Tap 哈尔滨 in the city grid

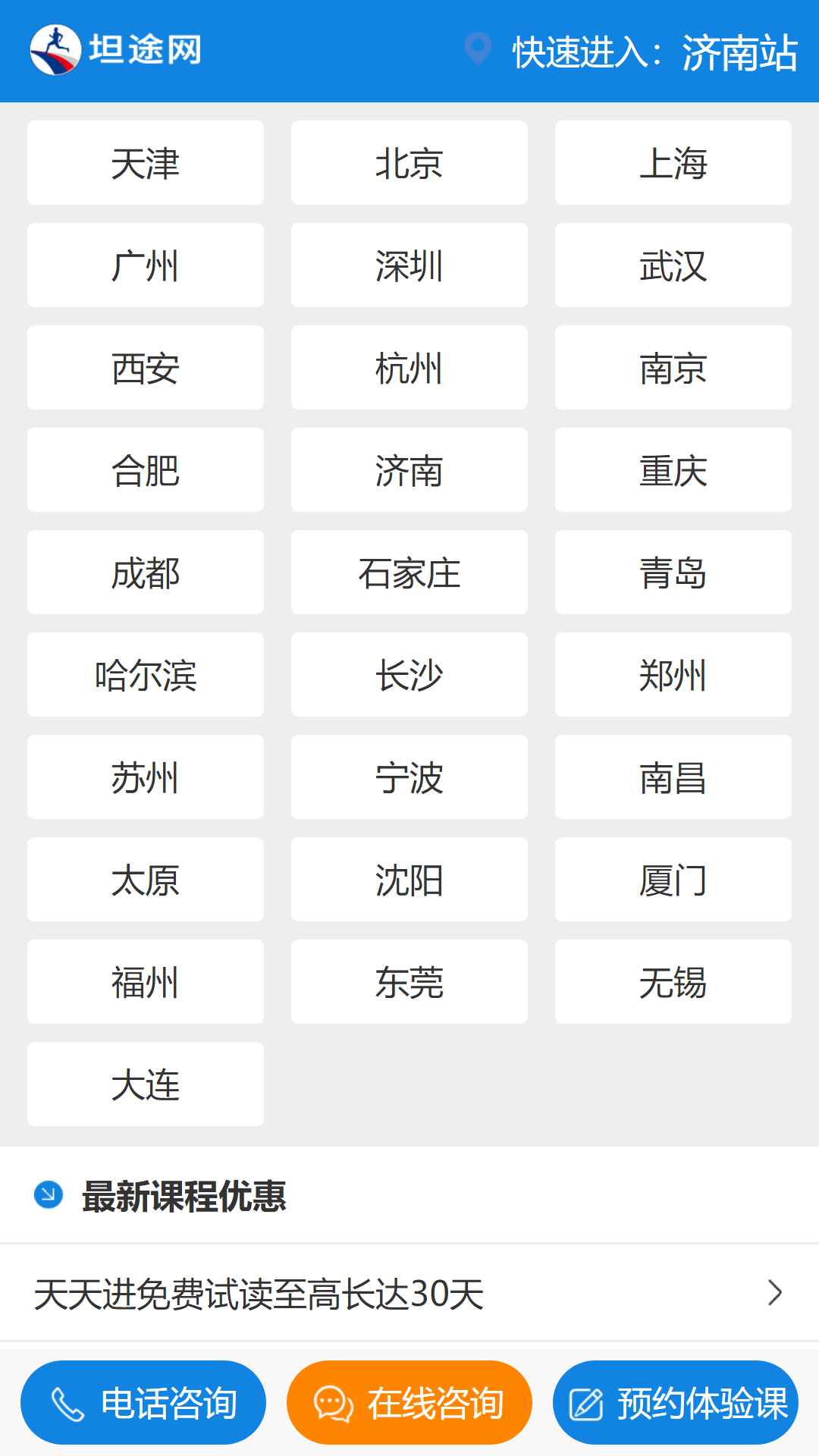coord(146,675)
